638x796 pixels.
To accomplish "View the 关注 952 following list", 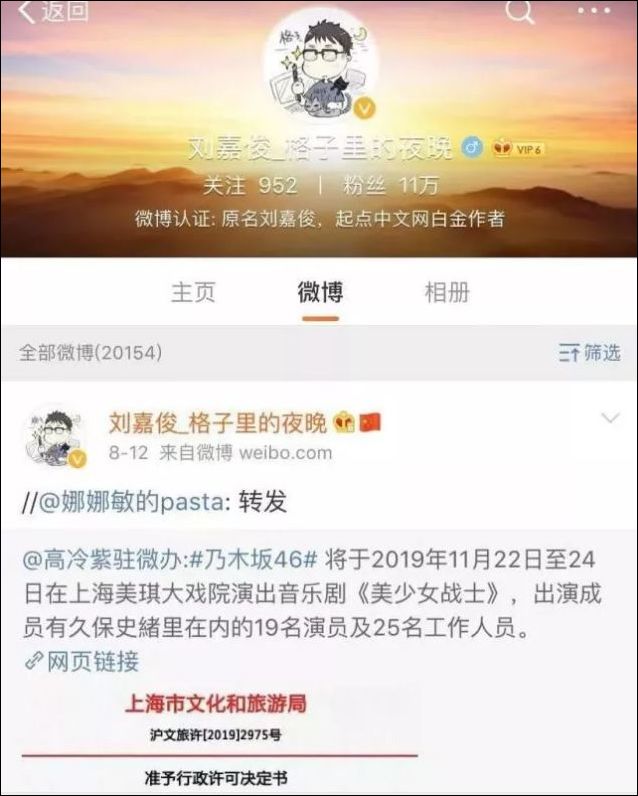I will (x=249, y=185).
